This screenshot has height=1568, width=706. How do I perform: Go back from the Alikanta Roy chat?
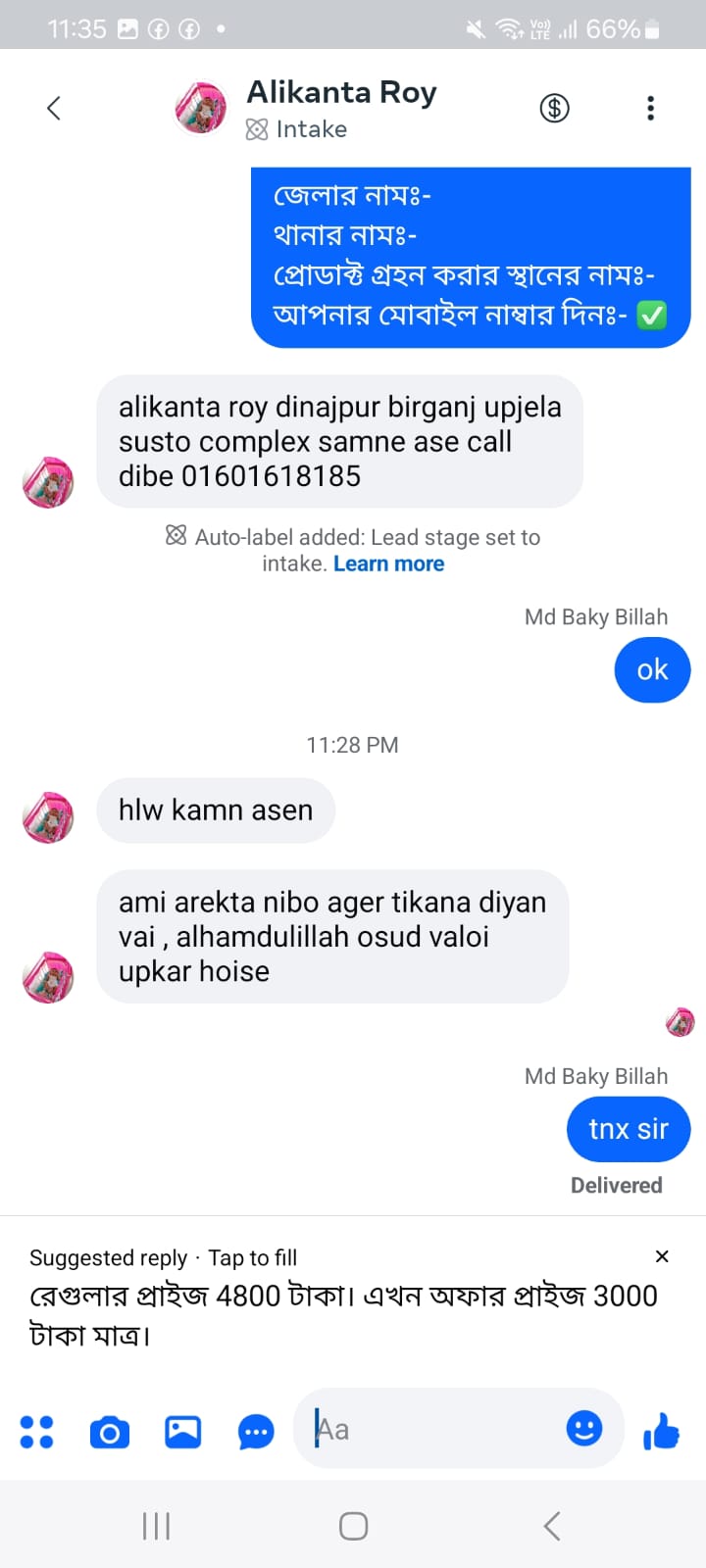point(54,108)
